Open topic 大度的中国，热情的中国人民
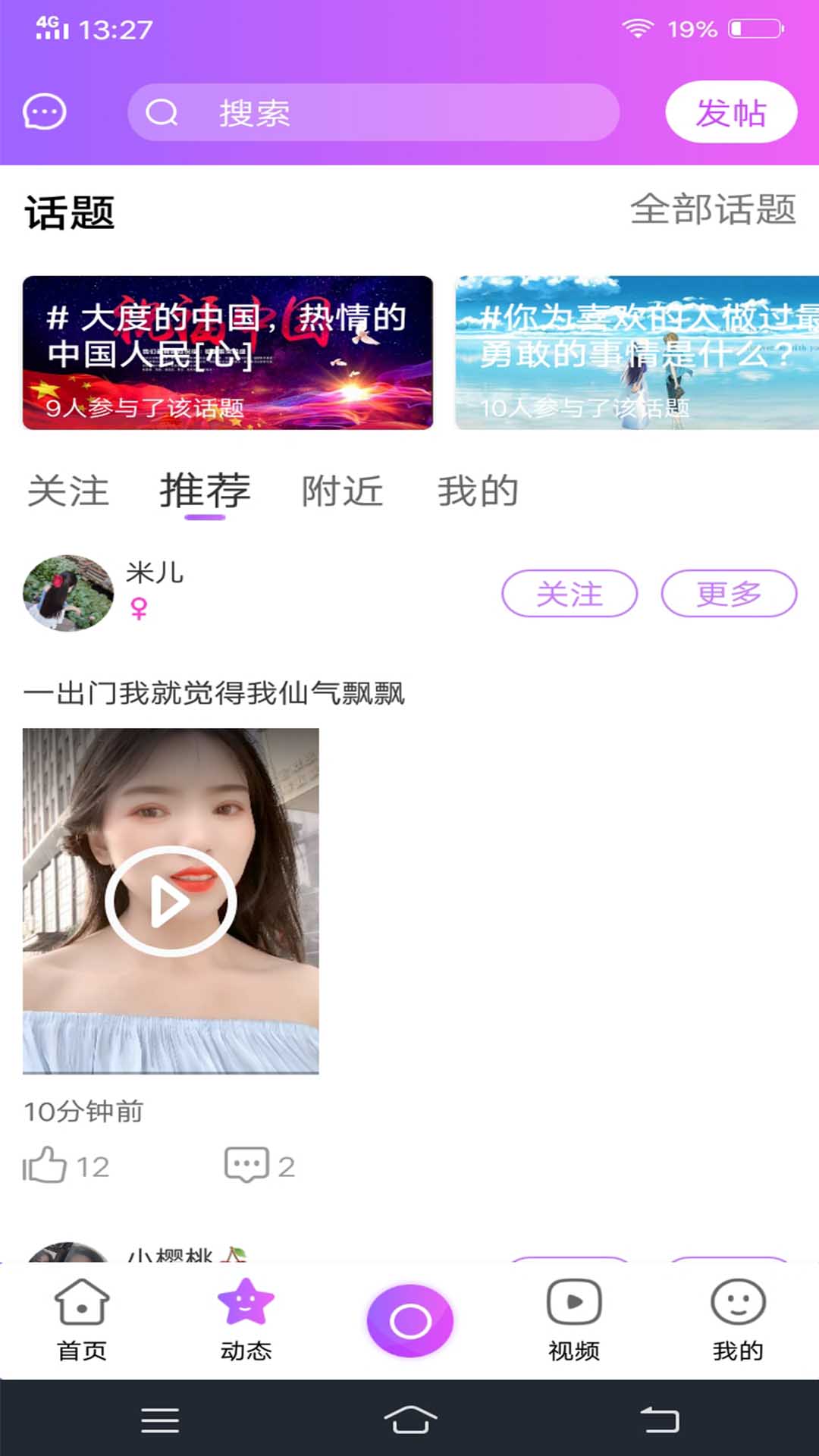 227,353
